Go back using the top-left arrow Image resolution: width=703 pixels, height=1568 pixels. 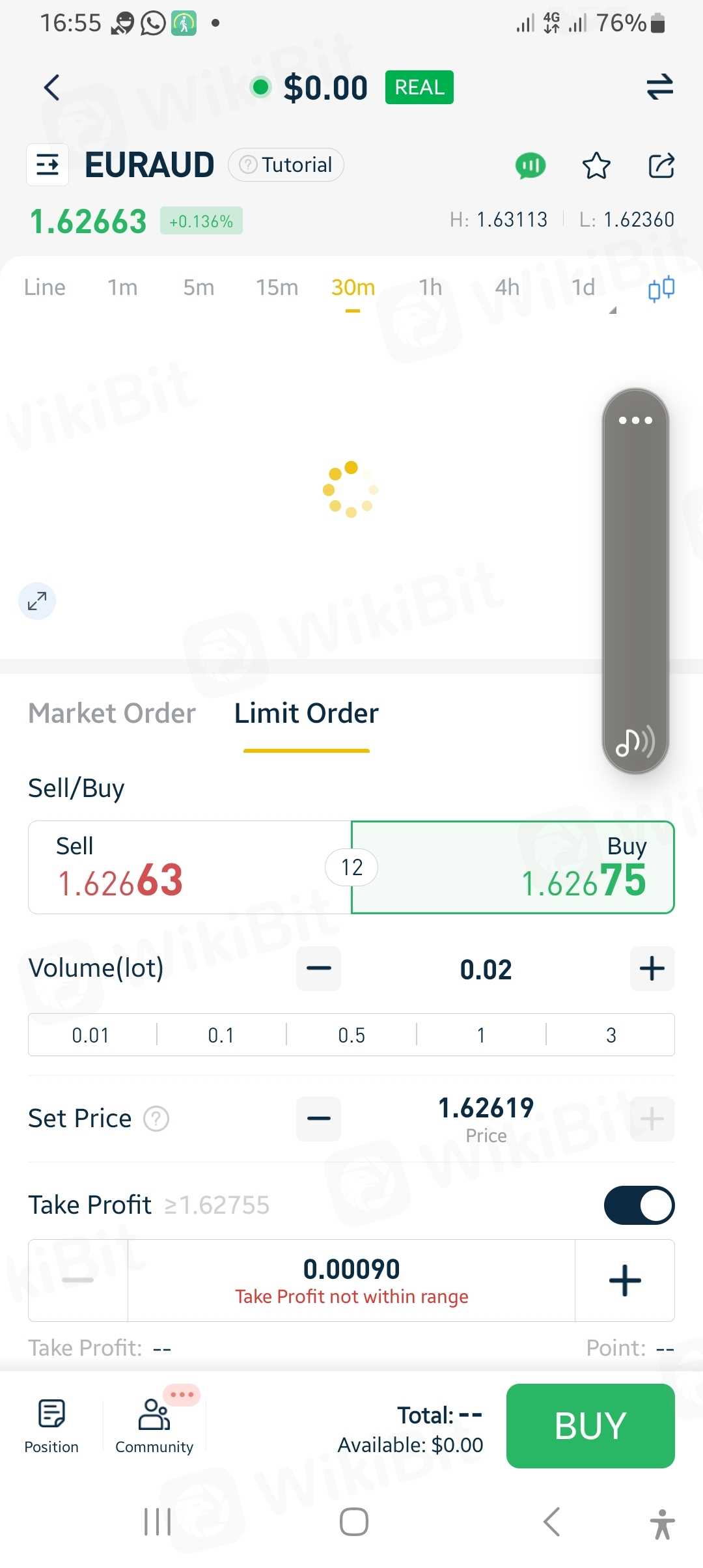52,87
